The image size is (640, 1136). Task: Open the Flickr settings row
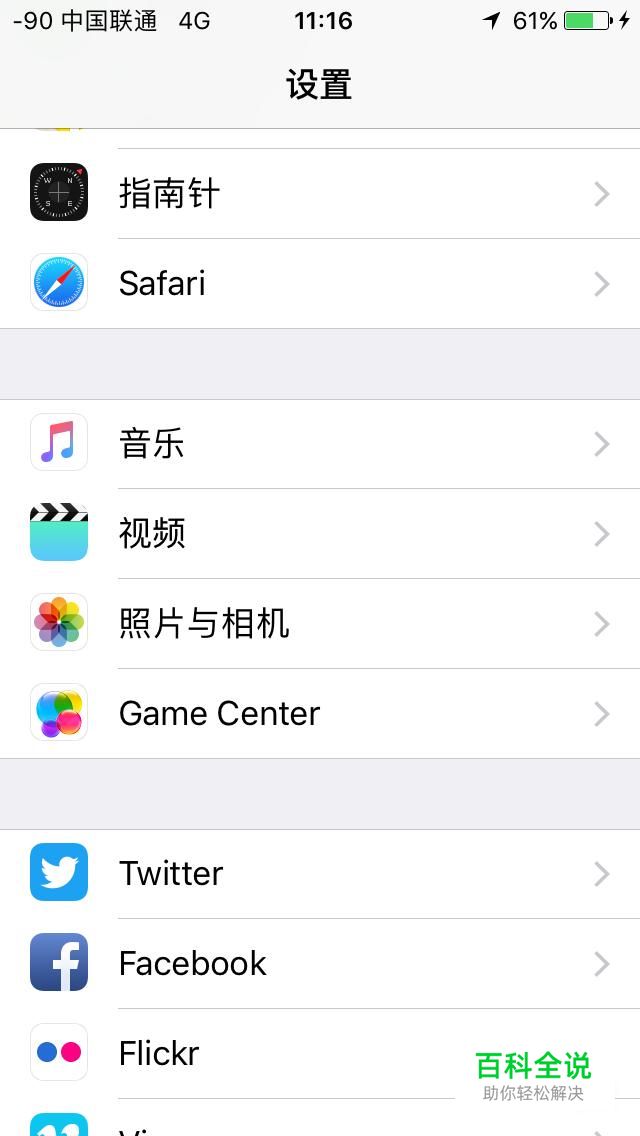[320, 1053]
